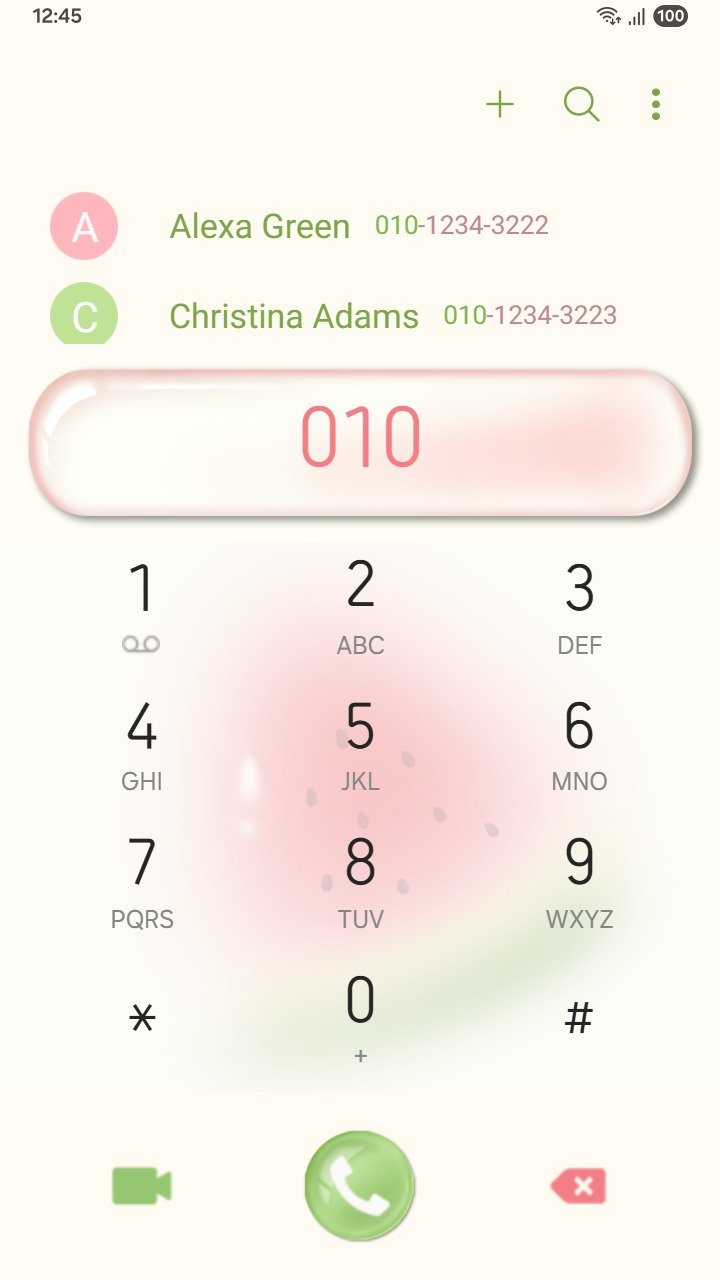Dial digit 8 TUV key
Viewport: 720px width, 1280px height.
coord(360,880)
